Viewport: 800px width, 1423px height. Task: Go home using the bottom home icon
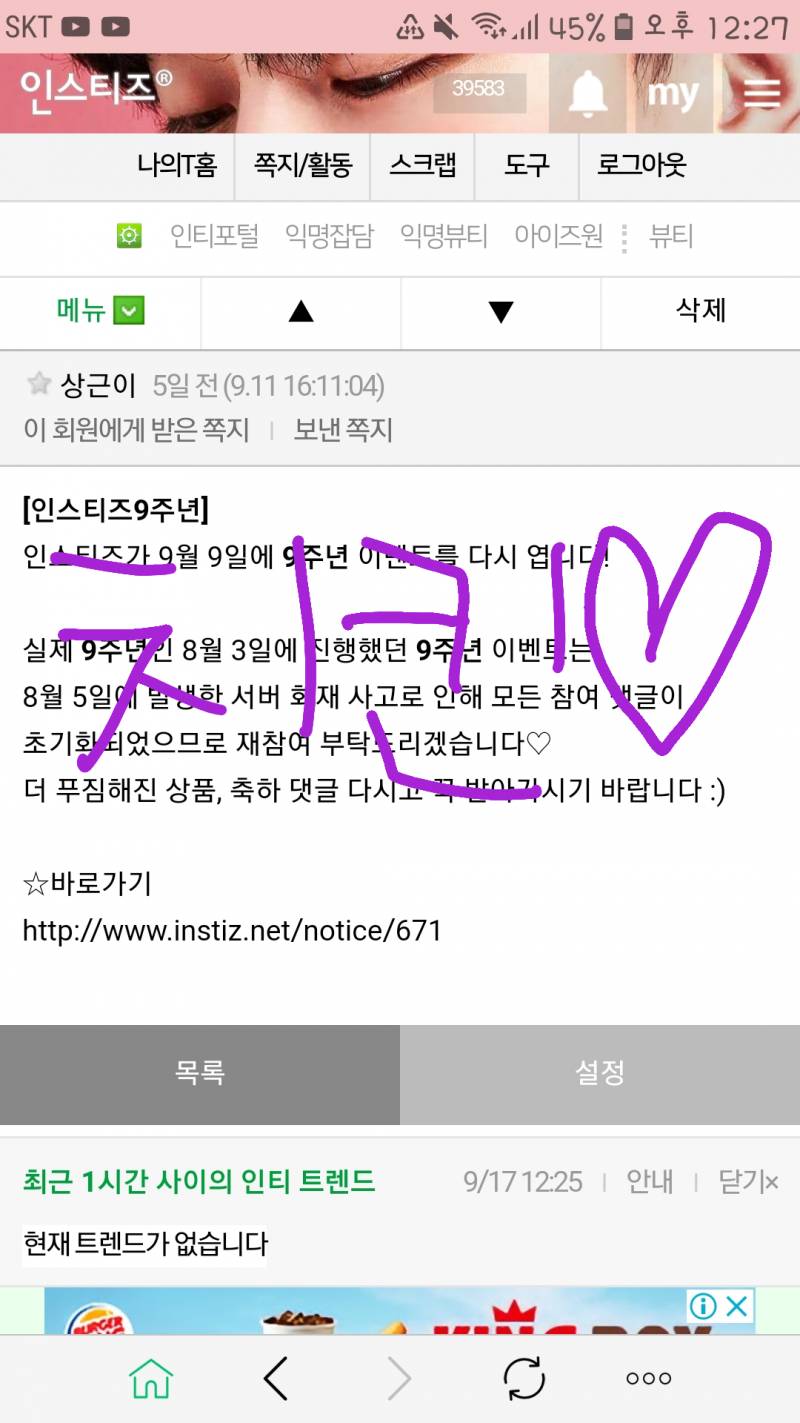148,1377
